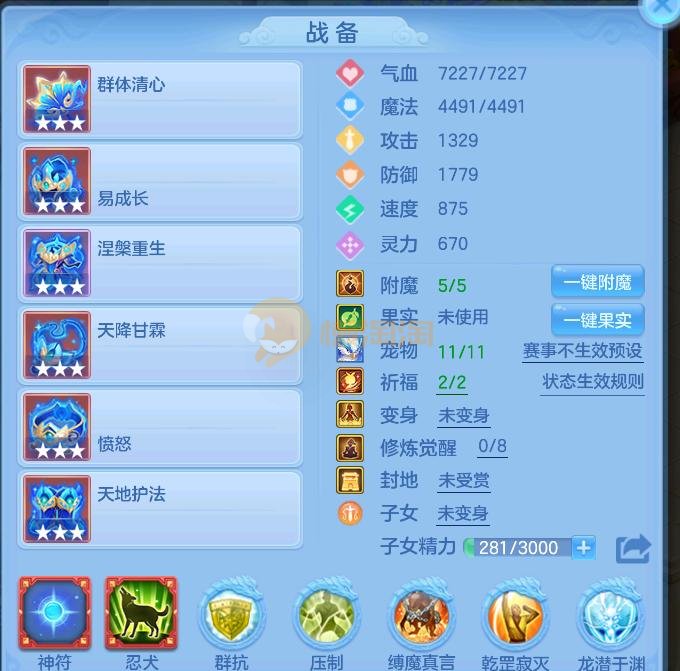680x671 pixels.
Task: Tap the 一键果实 button
Action: click(597, 320)
